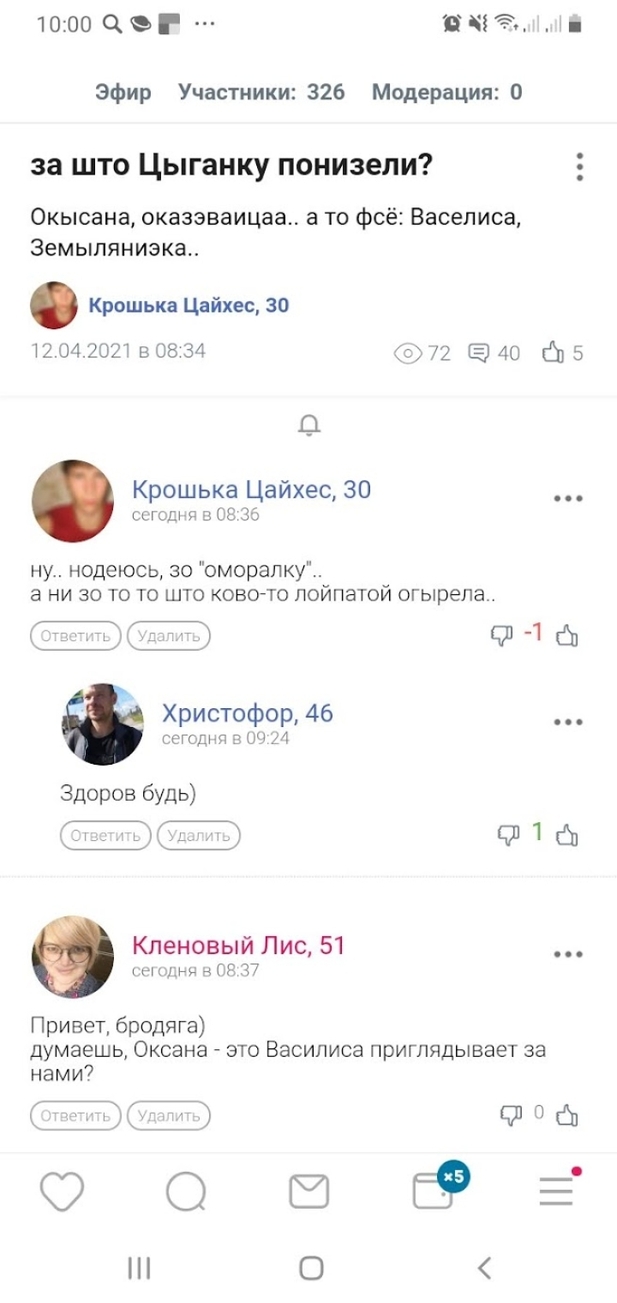This screenshot has height=1303, width=617.
Task: Go back with the system back button
Action: click(485, 1268)
